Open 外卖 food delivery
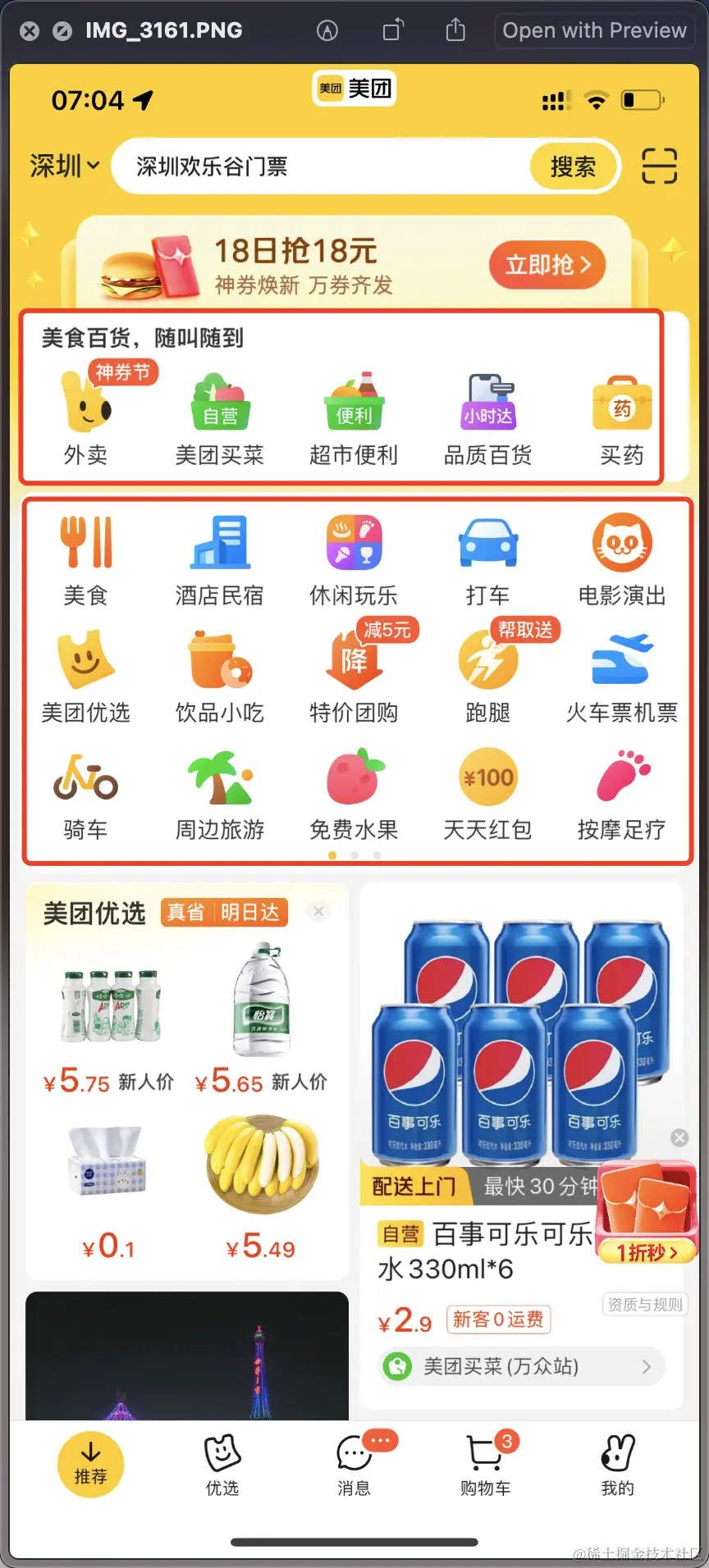709x1568 pixels. pos(86,420)
